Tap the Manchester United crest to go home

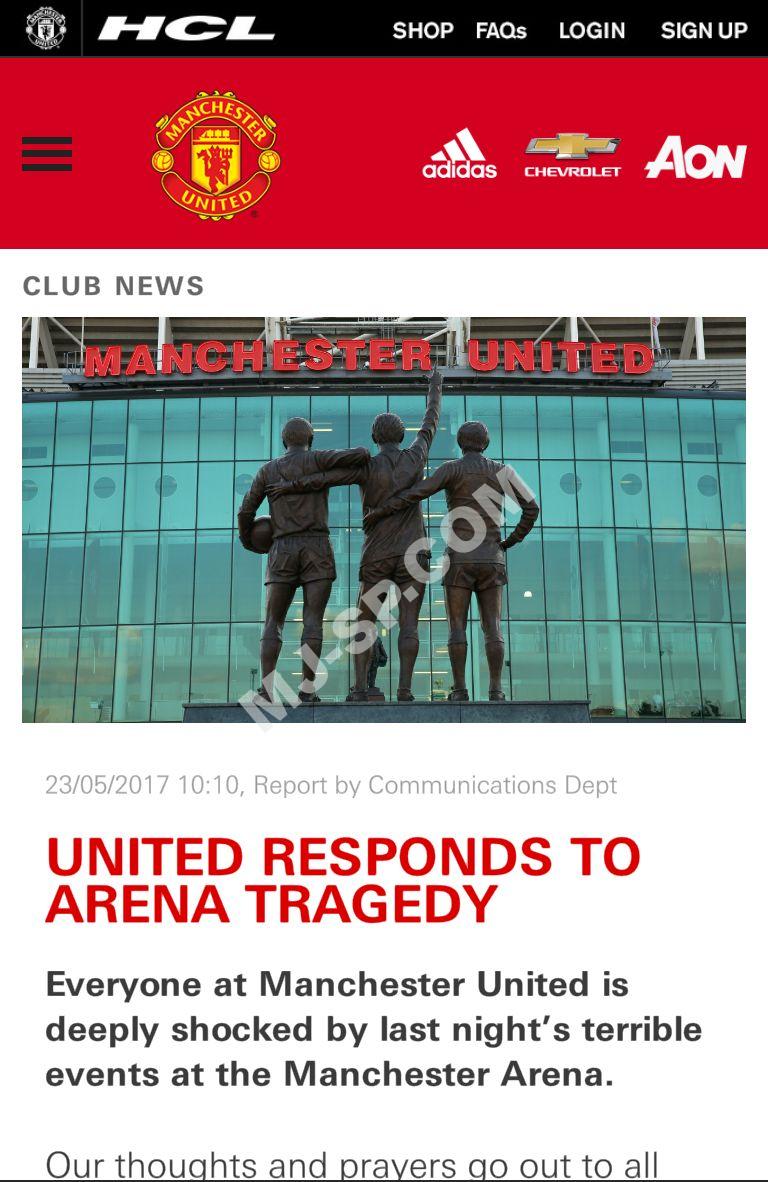(x=216, y=155)
